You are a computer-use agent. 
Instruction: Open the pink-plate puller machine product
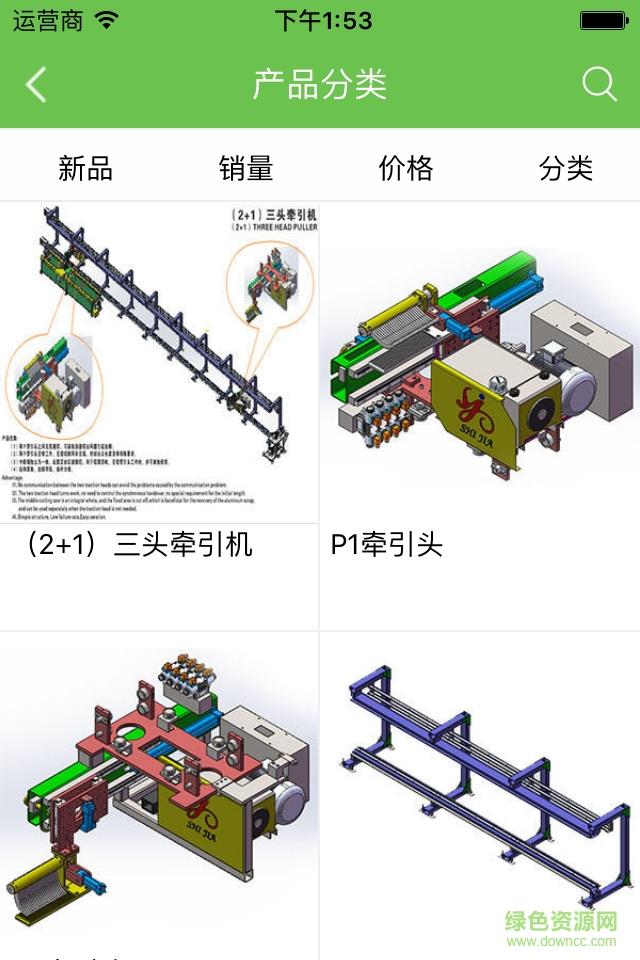click(160, 790)
